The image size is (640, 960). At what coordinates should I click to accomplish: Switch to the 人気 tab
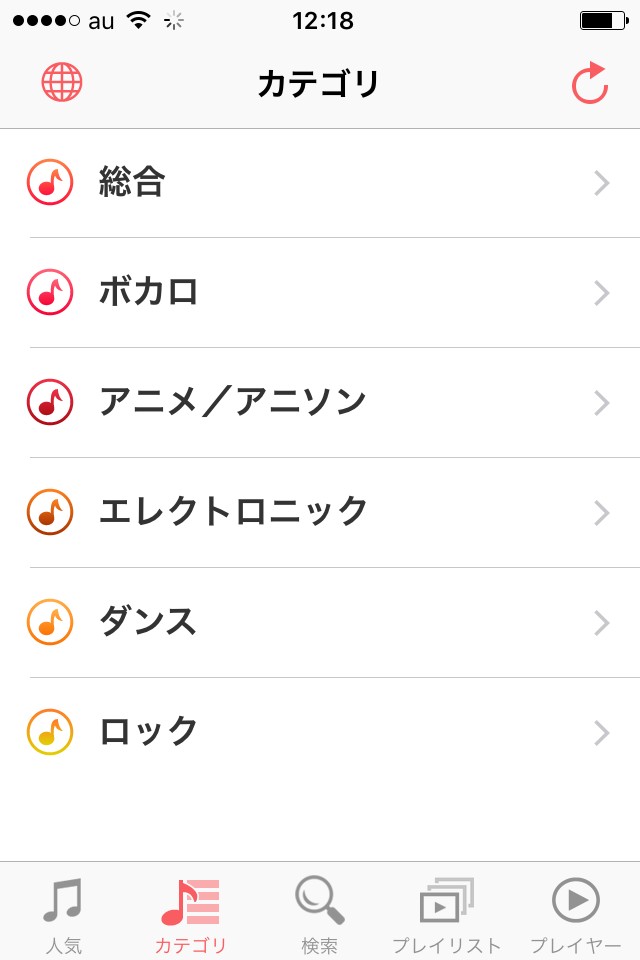coord(63,912)
